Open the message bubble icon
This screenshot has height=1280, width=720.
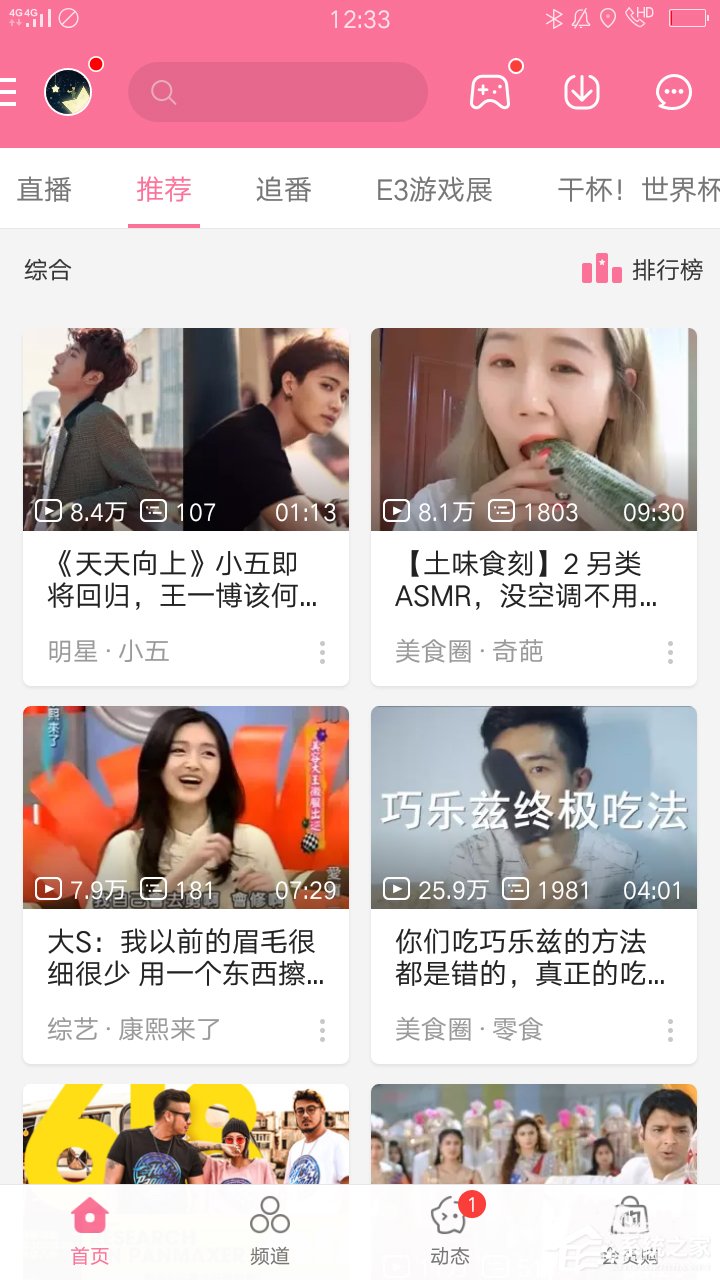point(672,90)
